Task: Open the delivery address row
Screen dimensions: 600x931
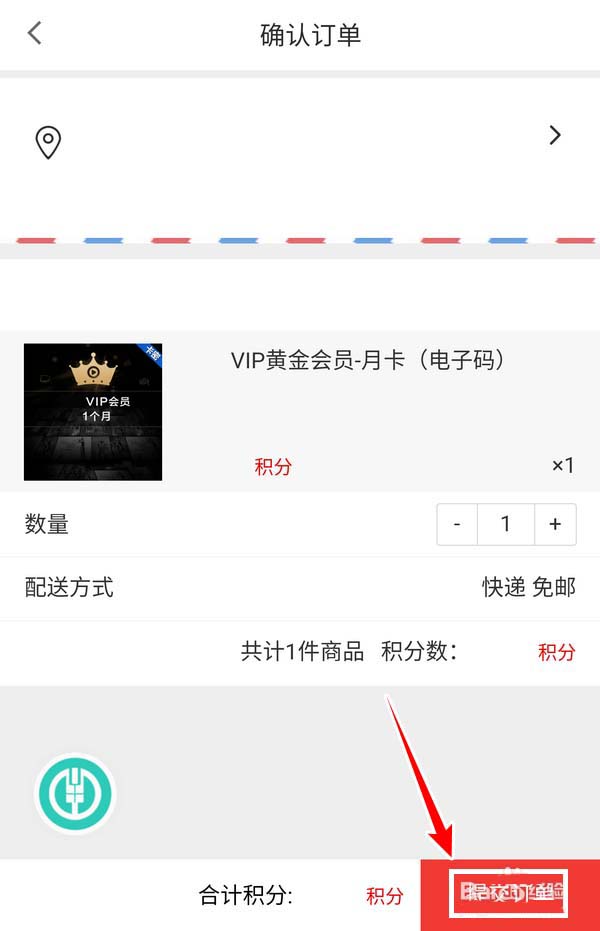Action: point(300,140)
